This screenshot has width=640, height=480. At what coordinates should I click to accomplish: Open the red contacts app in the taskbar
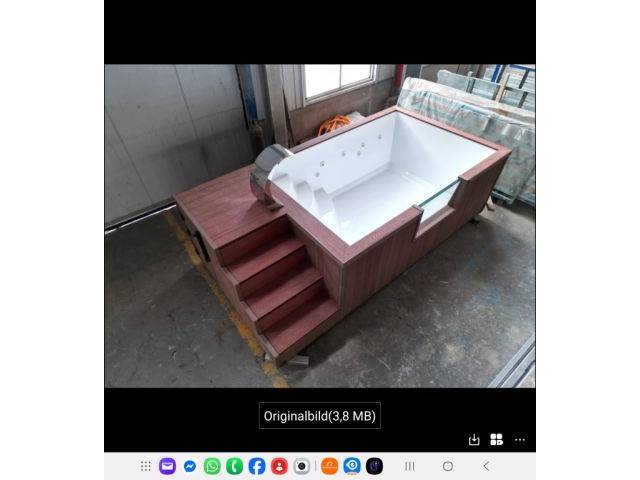(279, 466)
